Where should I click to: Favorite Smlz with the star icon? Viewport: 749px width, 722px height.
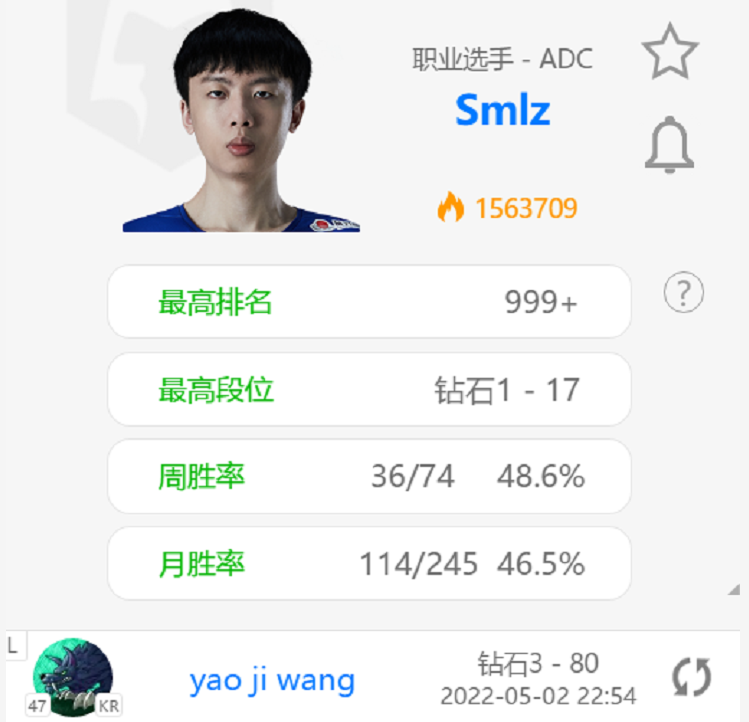[669, 52]
